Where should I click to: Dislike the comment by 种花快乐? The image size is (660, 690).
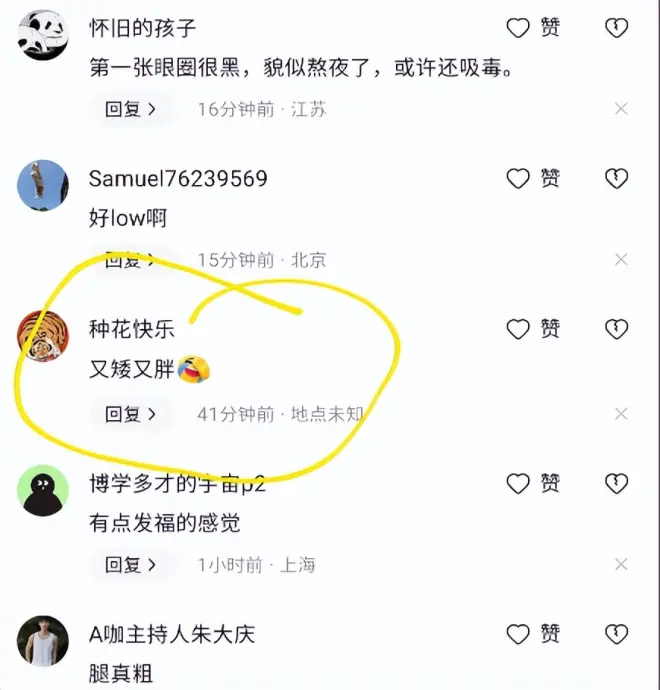coord(617,329)
